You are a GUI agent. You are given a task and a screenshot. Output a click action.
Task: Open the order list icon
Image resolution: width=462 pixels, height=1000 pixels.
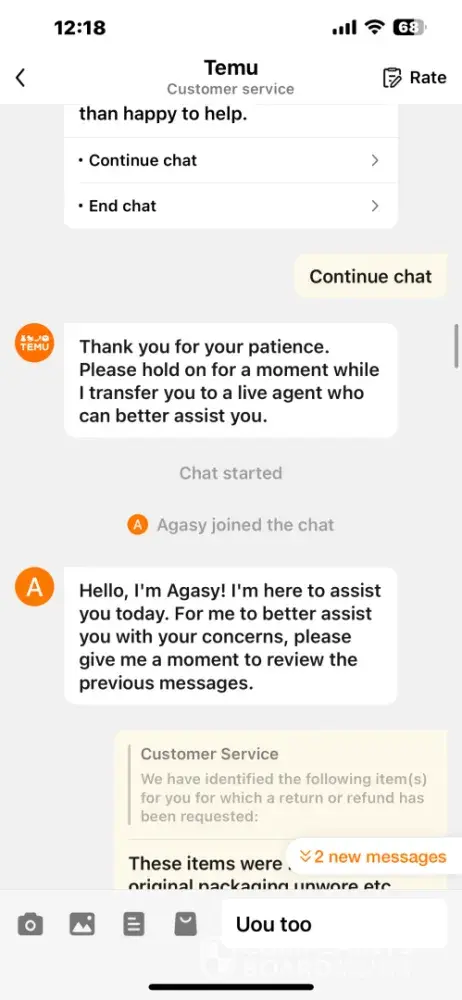tap(134, 924)
